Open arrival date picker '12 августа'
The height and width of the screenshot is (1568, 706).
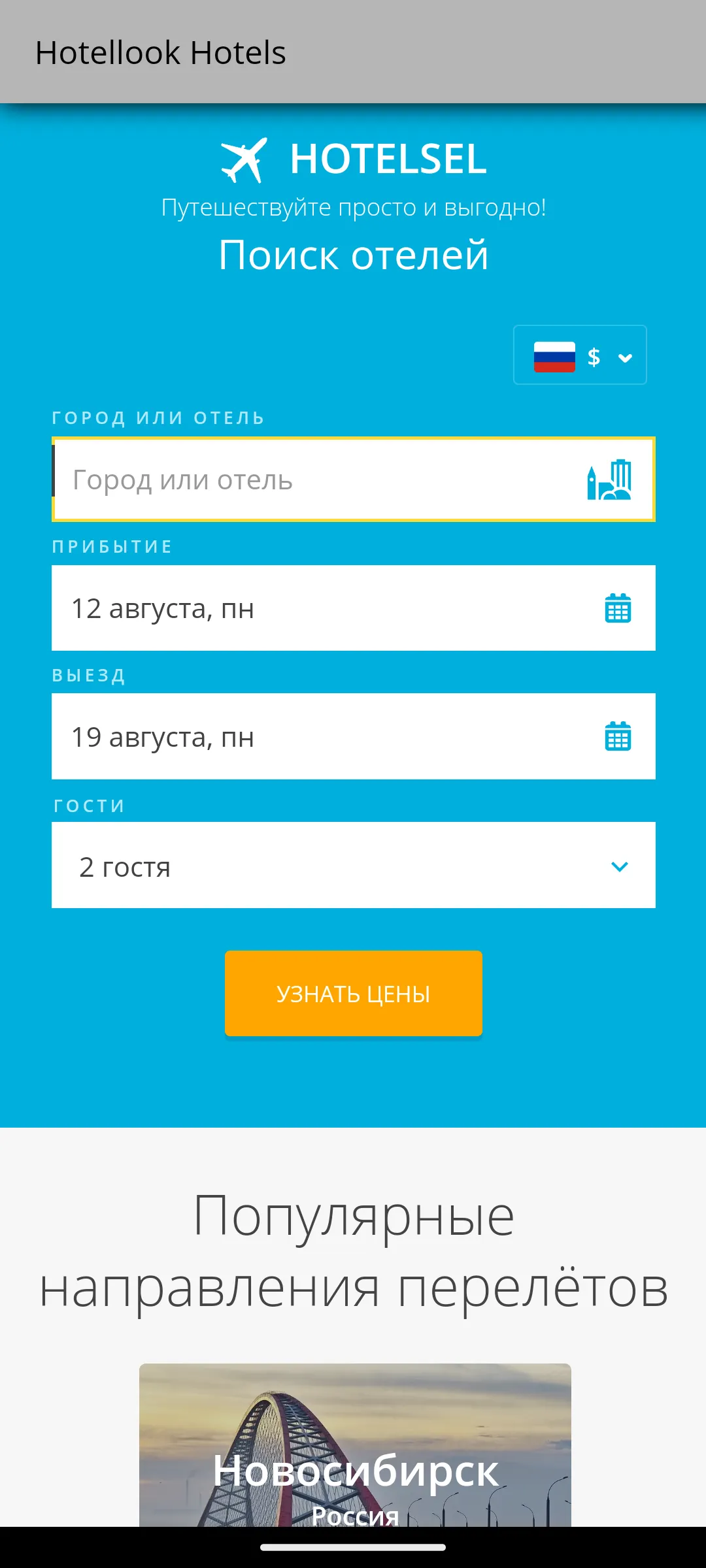[353, 608]
